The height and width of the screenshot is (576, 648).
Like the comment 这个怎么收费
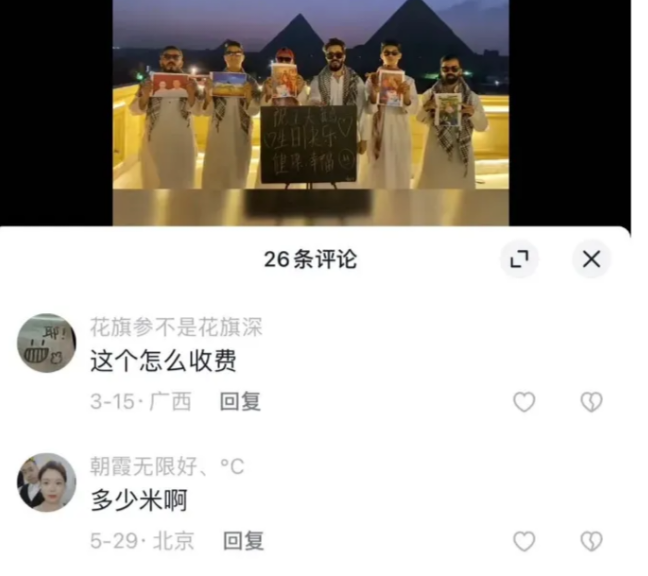coord(524,402)
